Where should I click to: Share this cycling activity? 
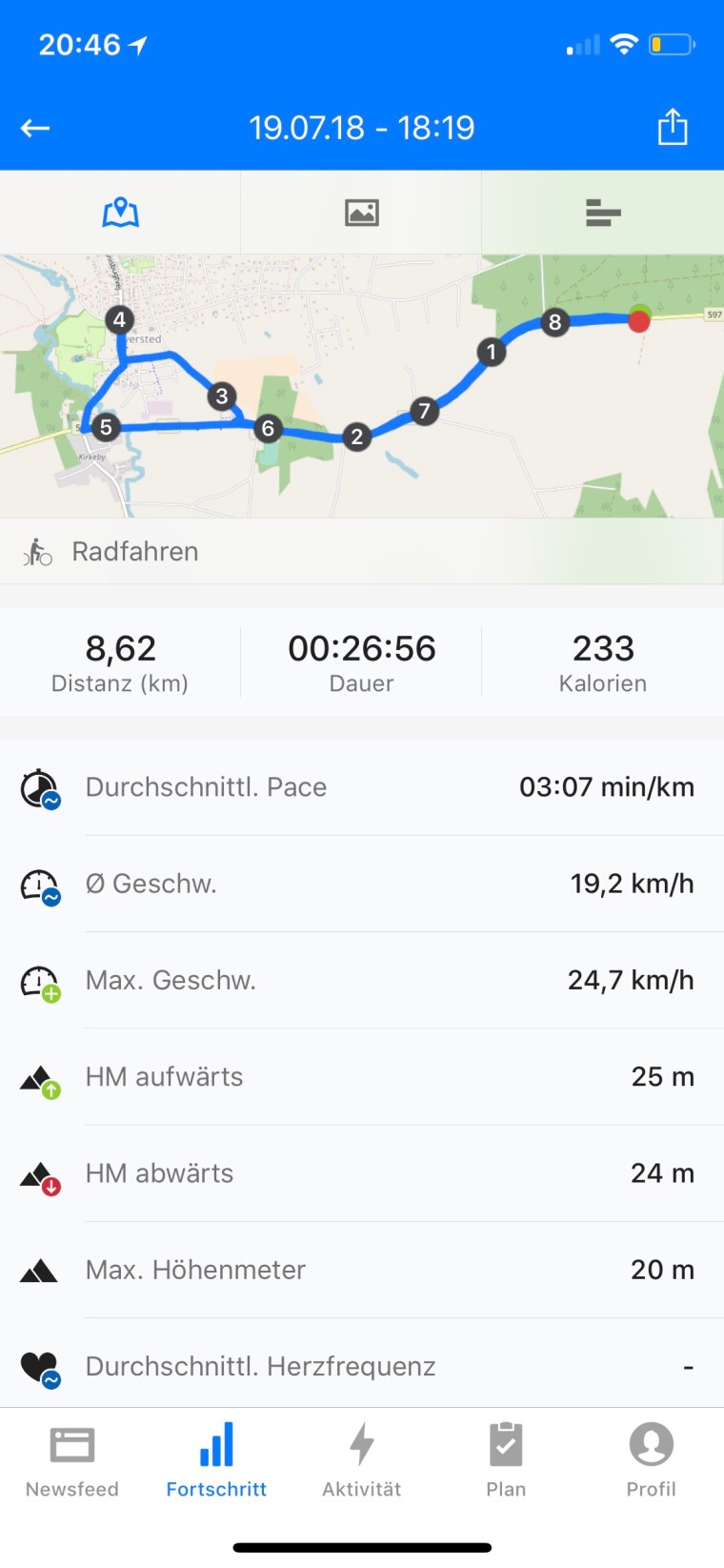(672, 127)
